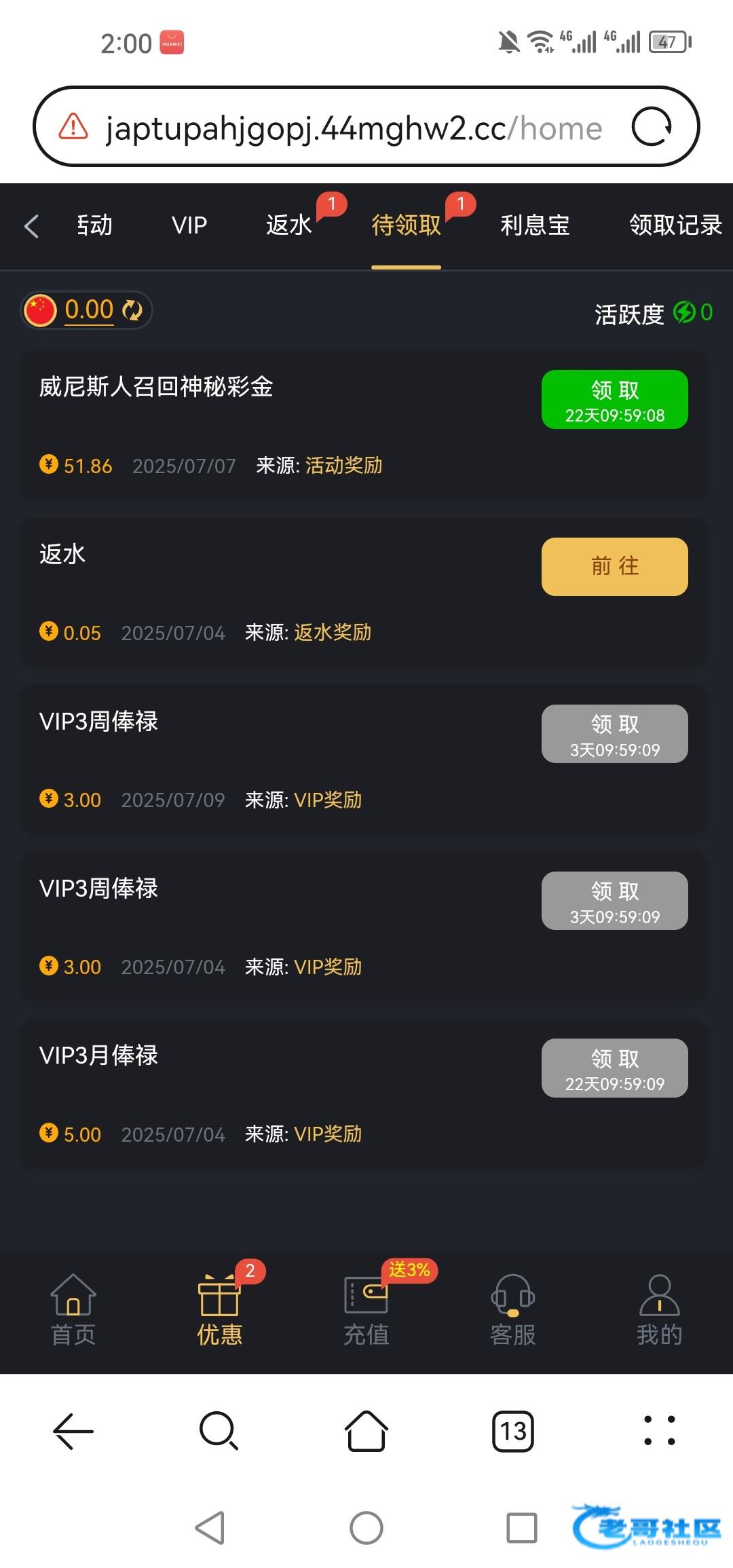
Task: Open the 返水 tab
Action: pyautogui.click(x=289, y=225)
